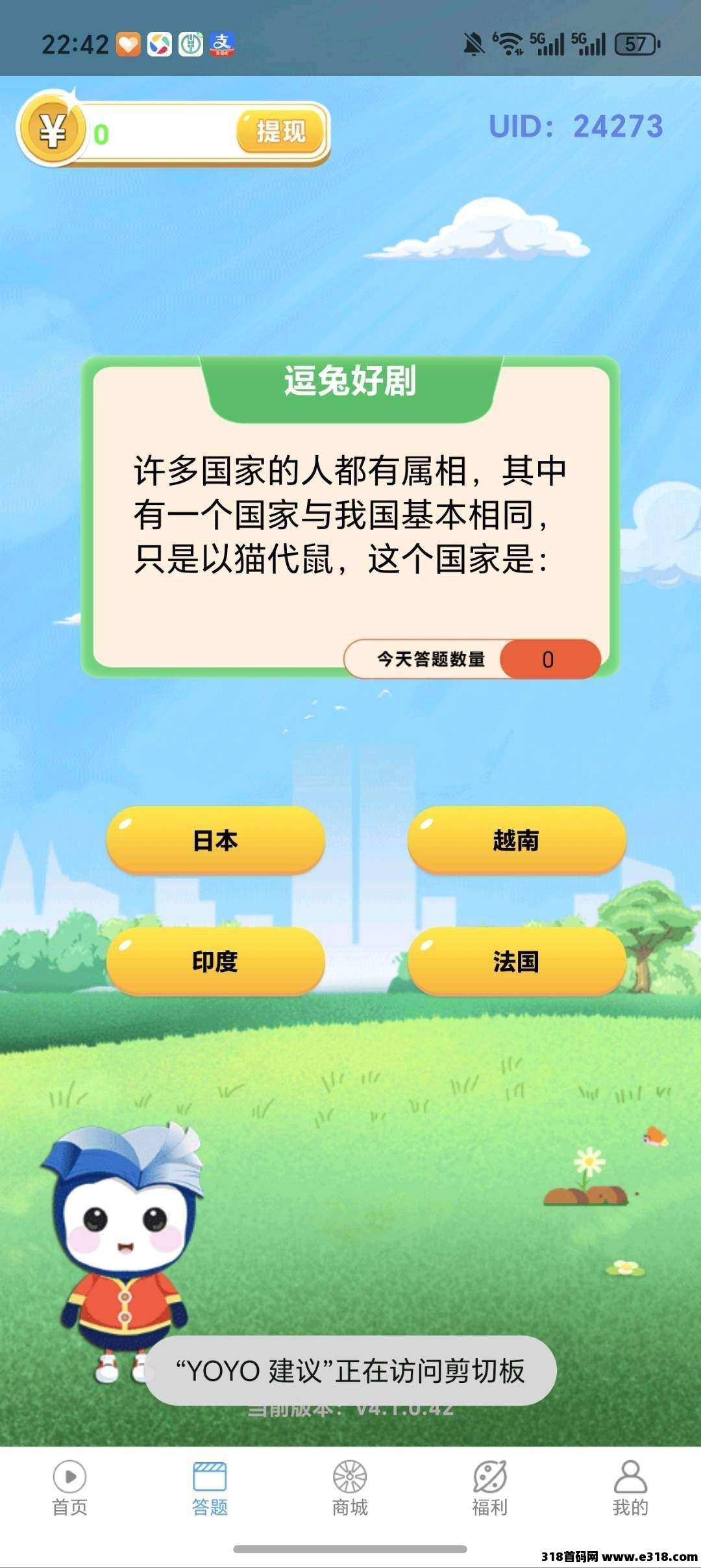Image resolution: width=701 pixels, height=1568 pixels.
Task: Pick the 印度 answer option
Action: pos(215,961)
